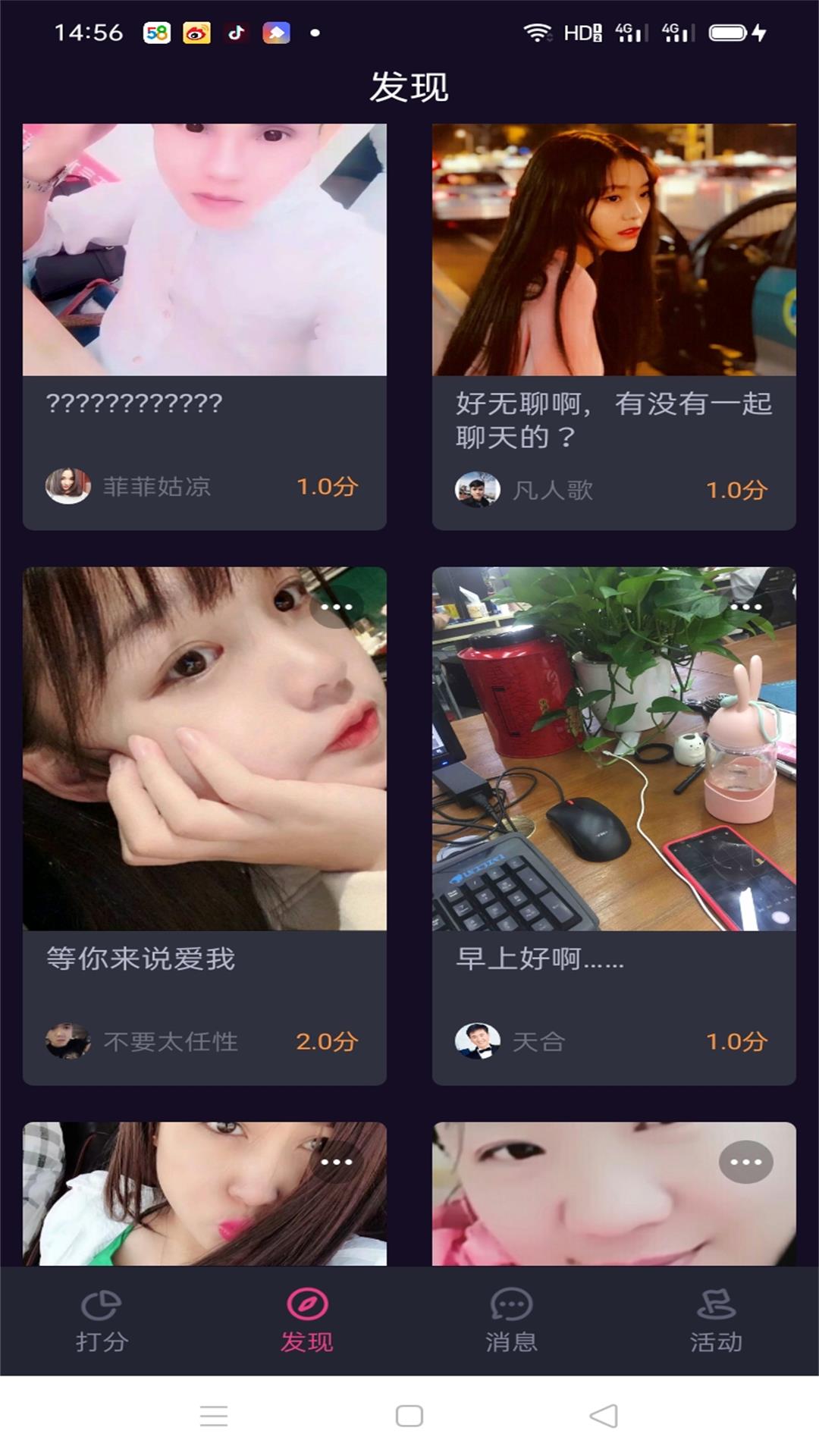View 凡人歌's profile avatar
This screenshot has height=1456, width=819.
[477, 489]
